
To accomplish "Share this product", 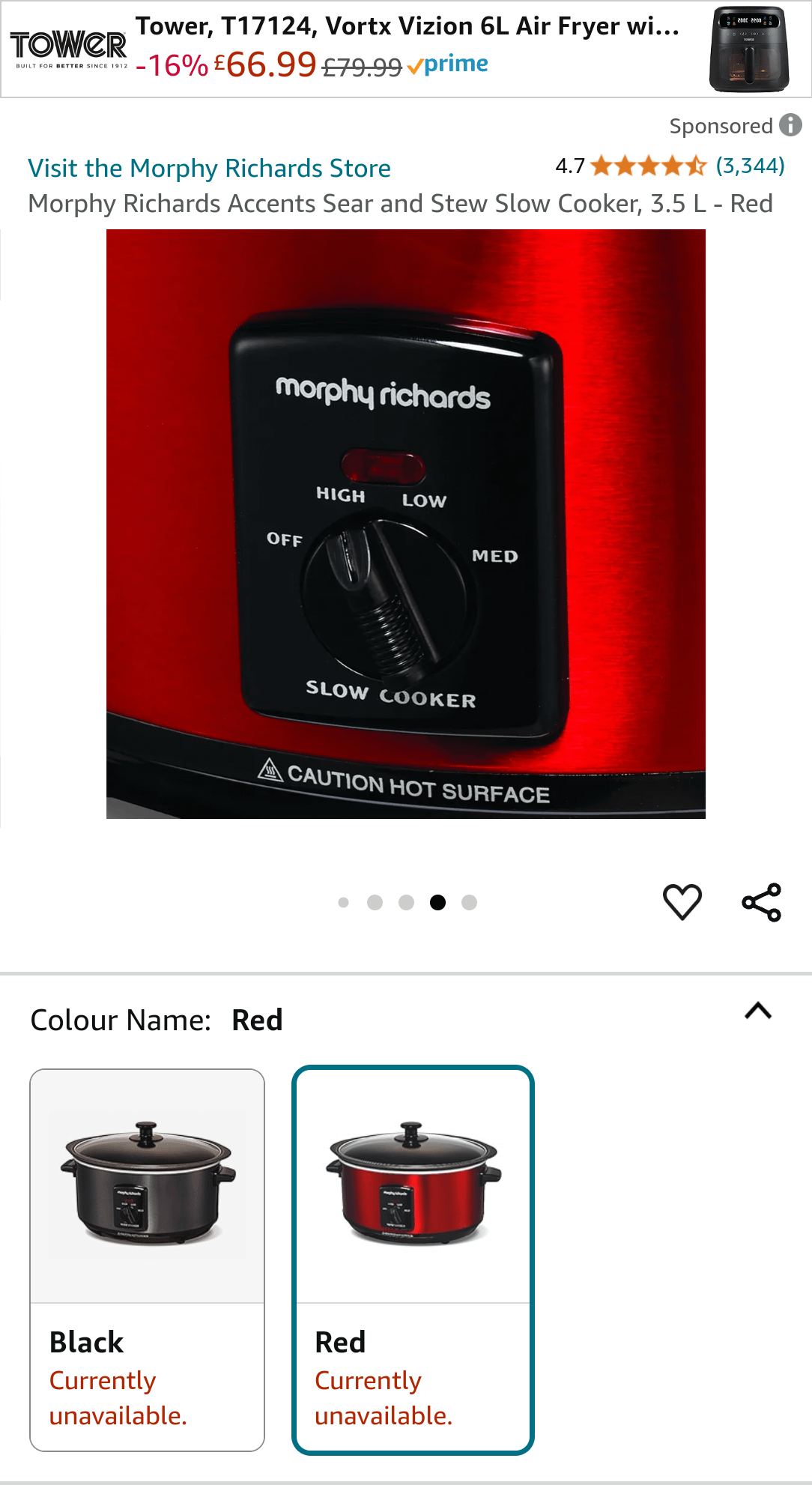I will point(762,902).
